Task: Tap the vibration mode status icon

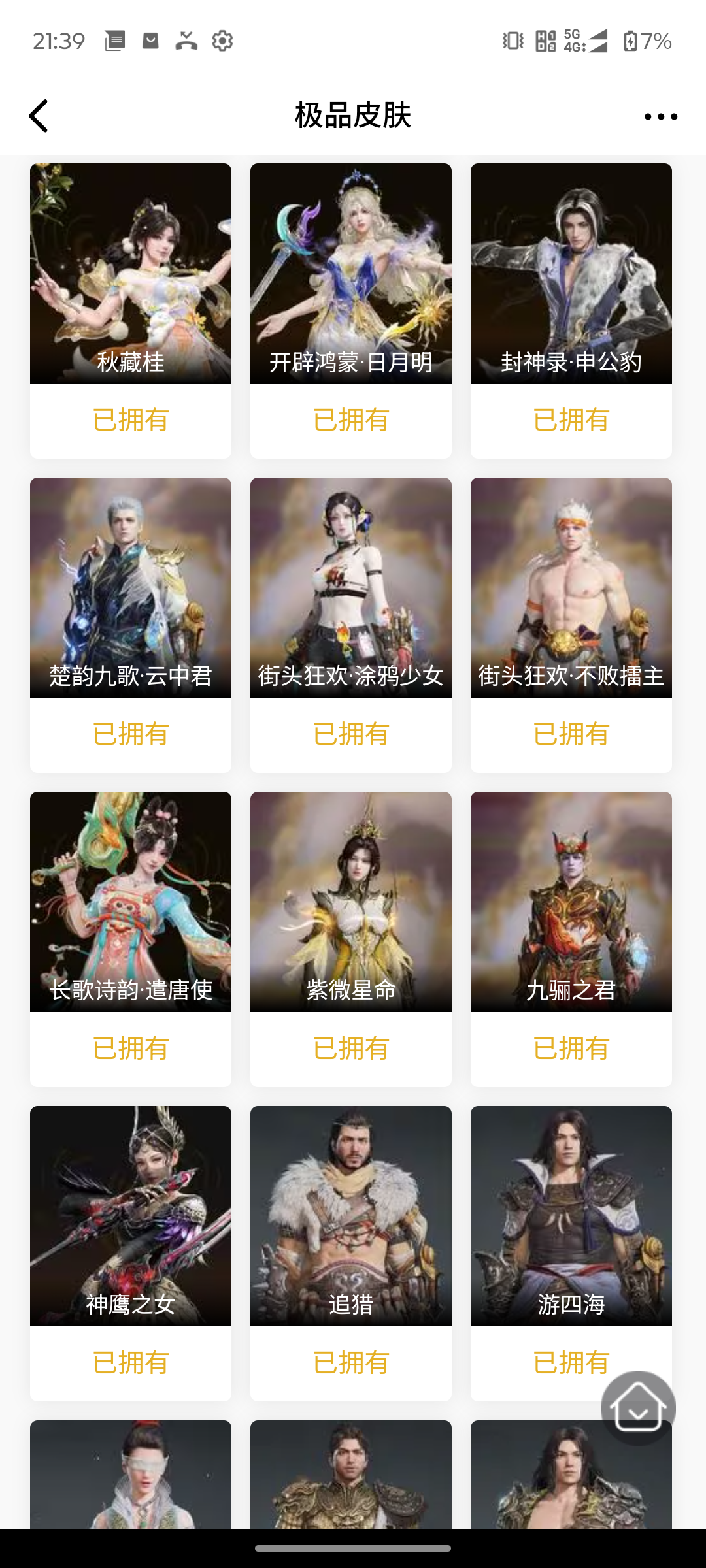Action: click(511, 41)
